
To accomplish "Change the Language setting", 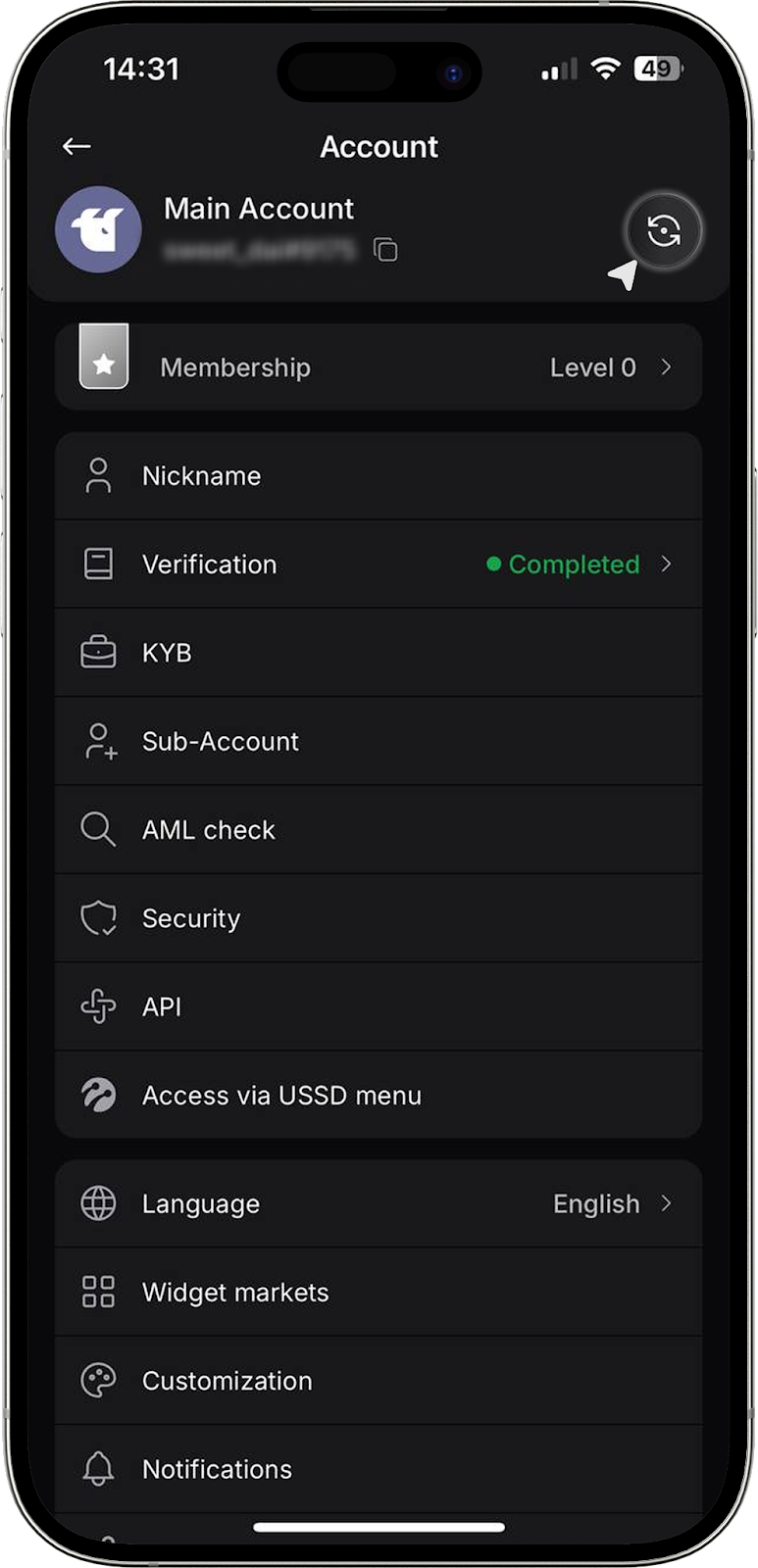I will click(x=379, y=1203).
